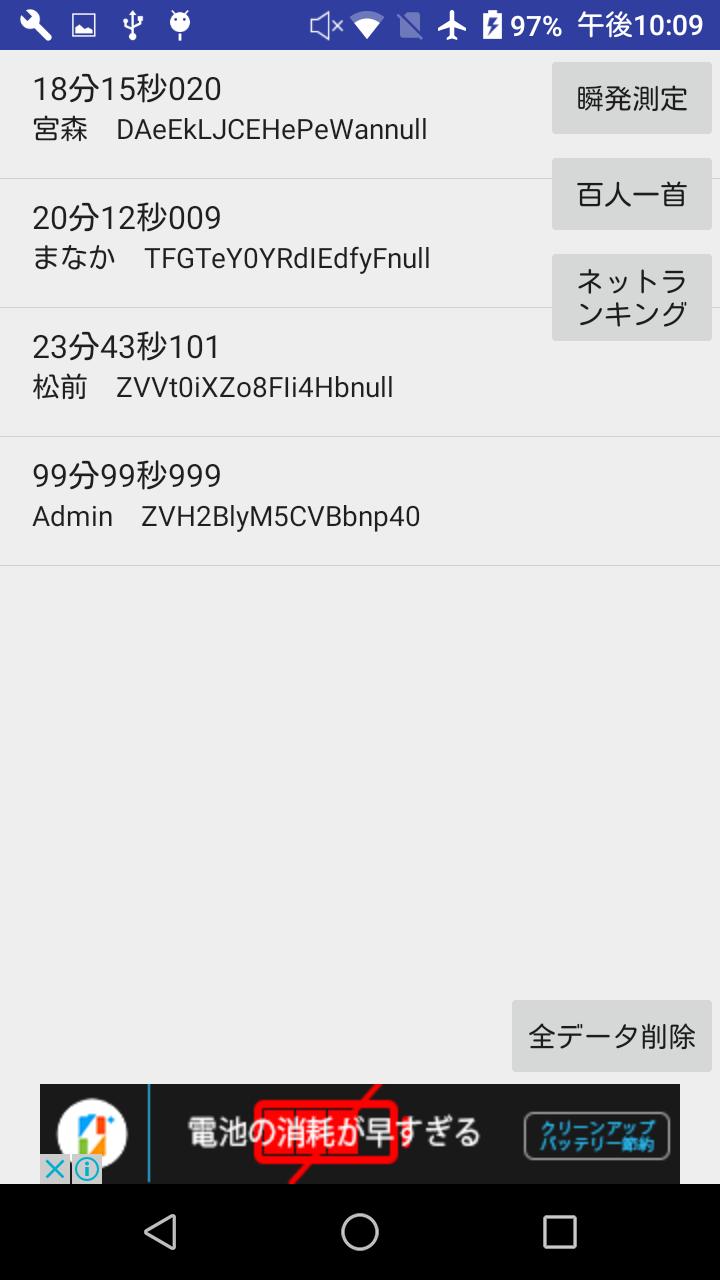Open ネットランキング online ranking
This screenshot has height=1280, width=720.
[x=631, y=297]
